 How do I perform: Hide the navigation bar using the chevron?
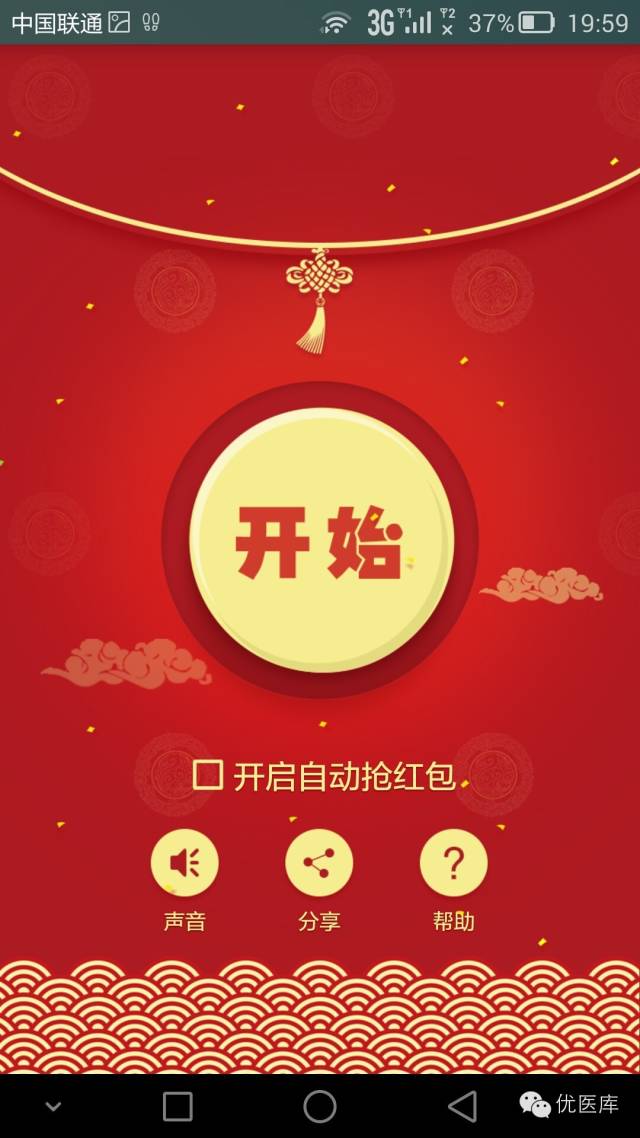pyautogui.click(x=54, y=1106)
